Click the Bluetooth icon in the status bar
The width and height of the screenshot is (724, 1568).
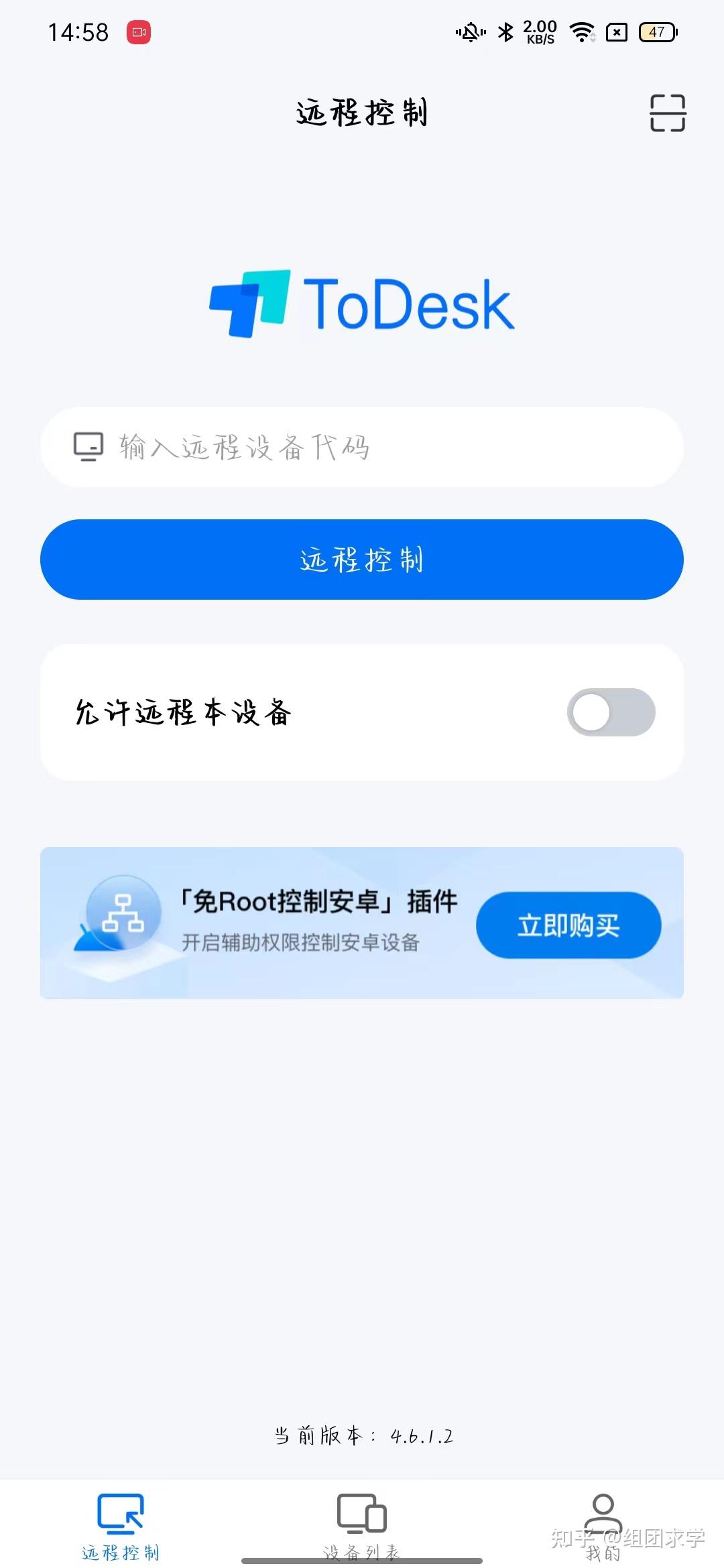(507, 30)
